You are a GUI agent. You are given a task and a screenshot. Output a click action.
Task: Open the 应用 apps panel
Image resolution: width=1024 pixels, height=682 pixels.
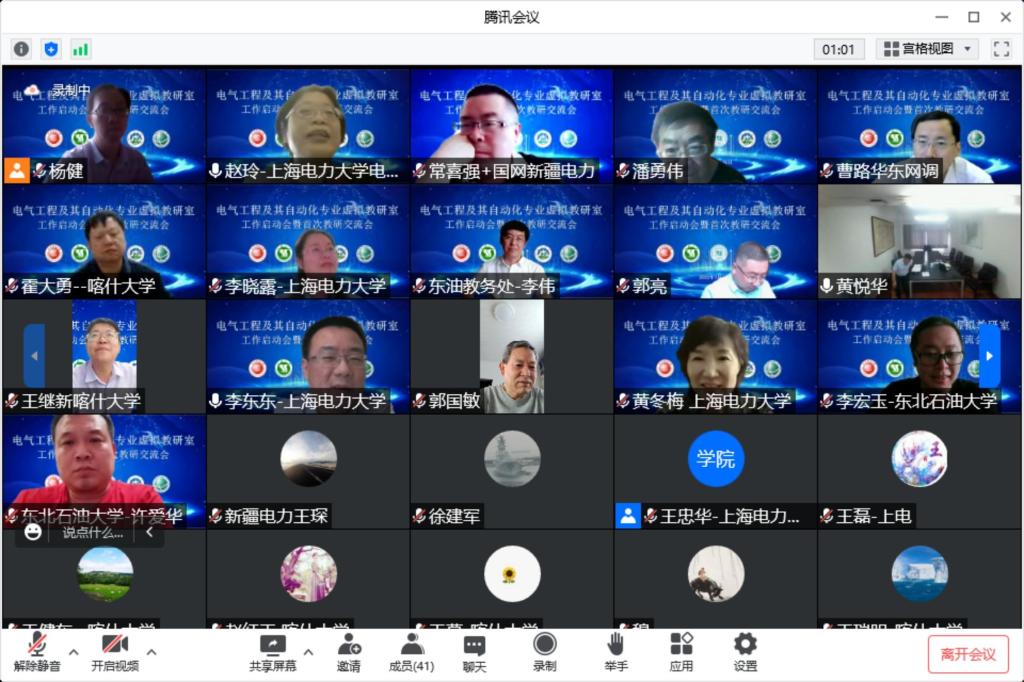(x=681, y=652)
